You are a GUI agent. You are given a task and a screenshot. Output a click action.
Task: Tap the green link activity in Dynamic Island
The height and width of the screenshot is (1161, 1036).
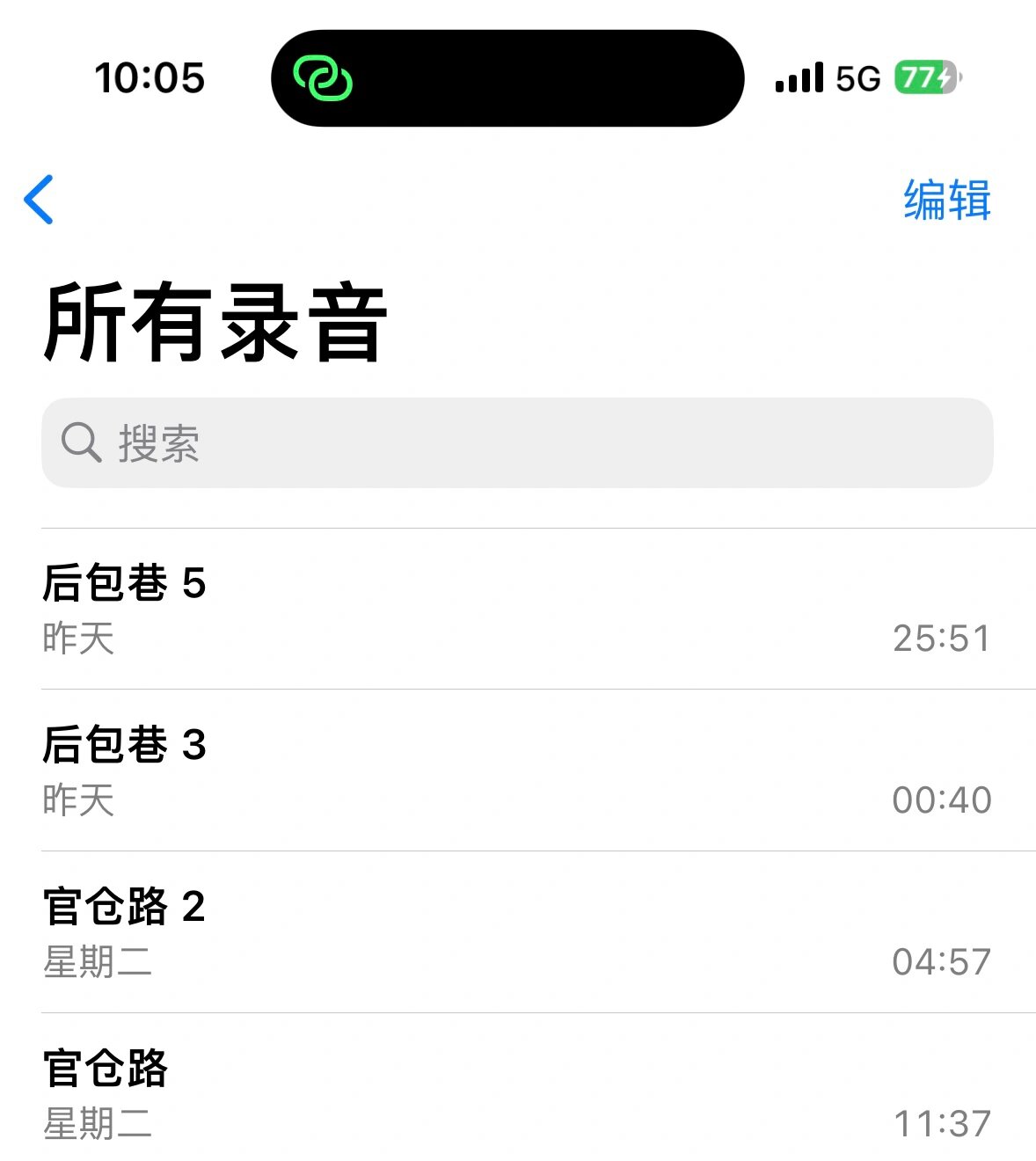[x=323, y=78]
